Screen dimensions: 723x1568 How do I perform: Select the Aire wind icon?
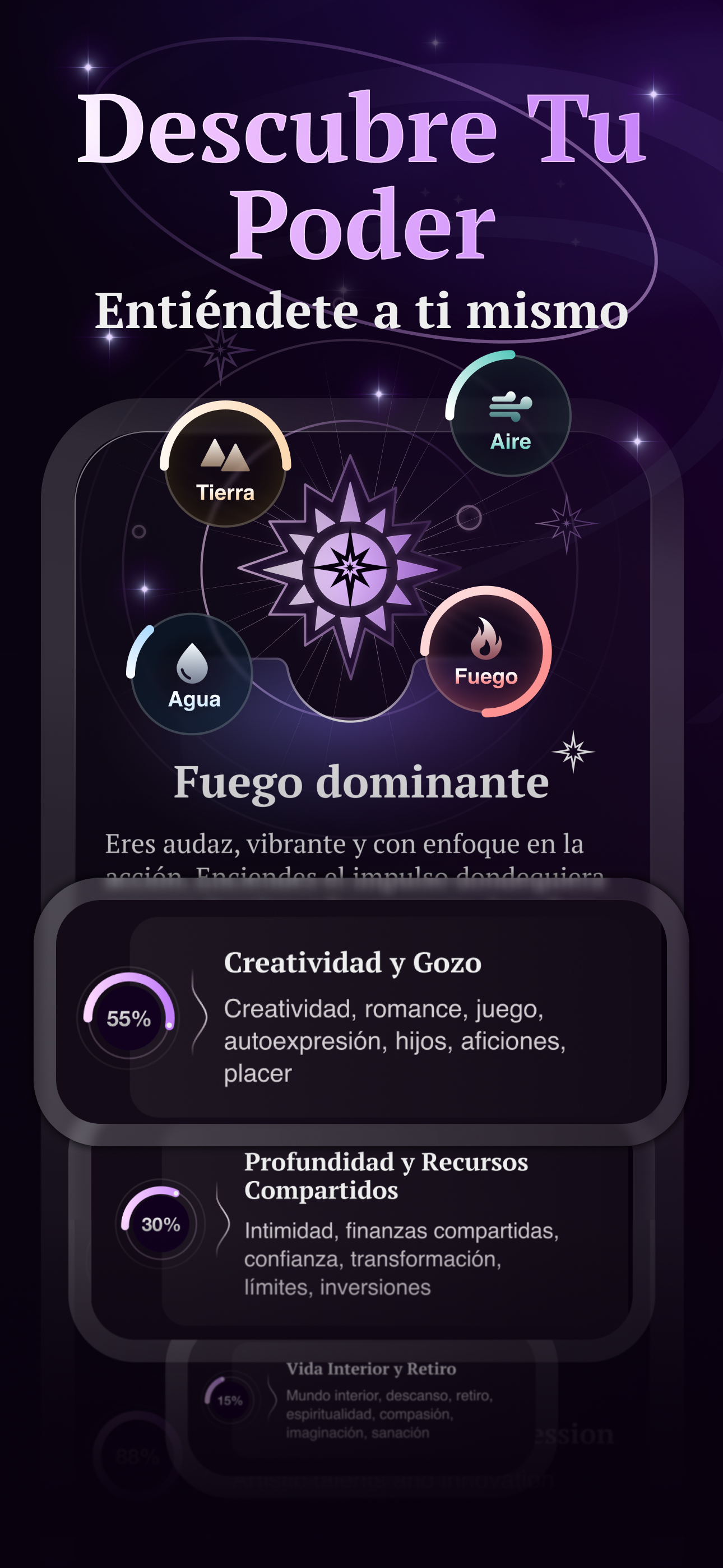point(510,407)
